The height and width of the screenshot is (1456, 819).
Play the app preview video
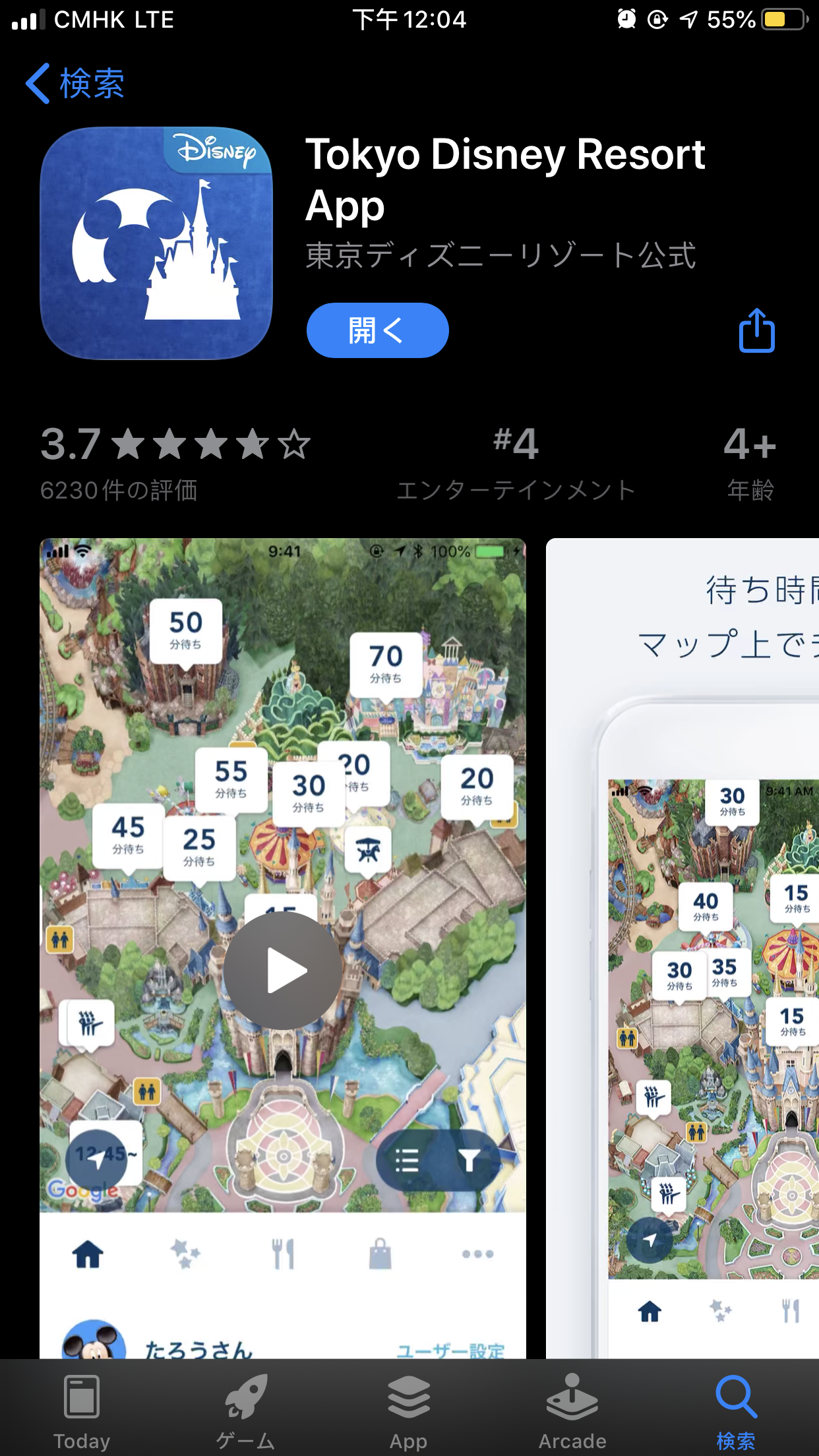click(x=284, y=970)
